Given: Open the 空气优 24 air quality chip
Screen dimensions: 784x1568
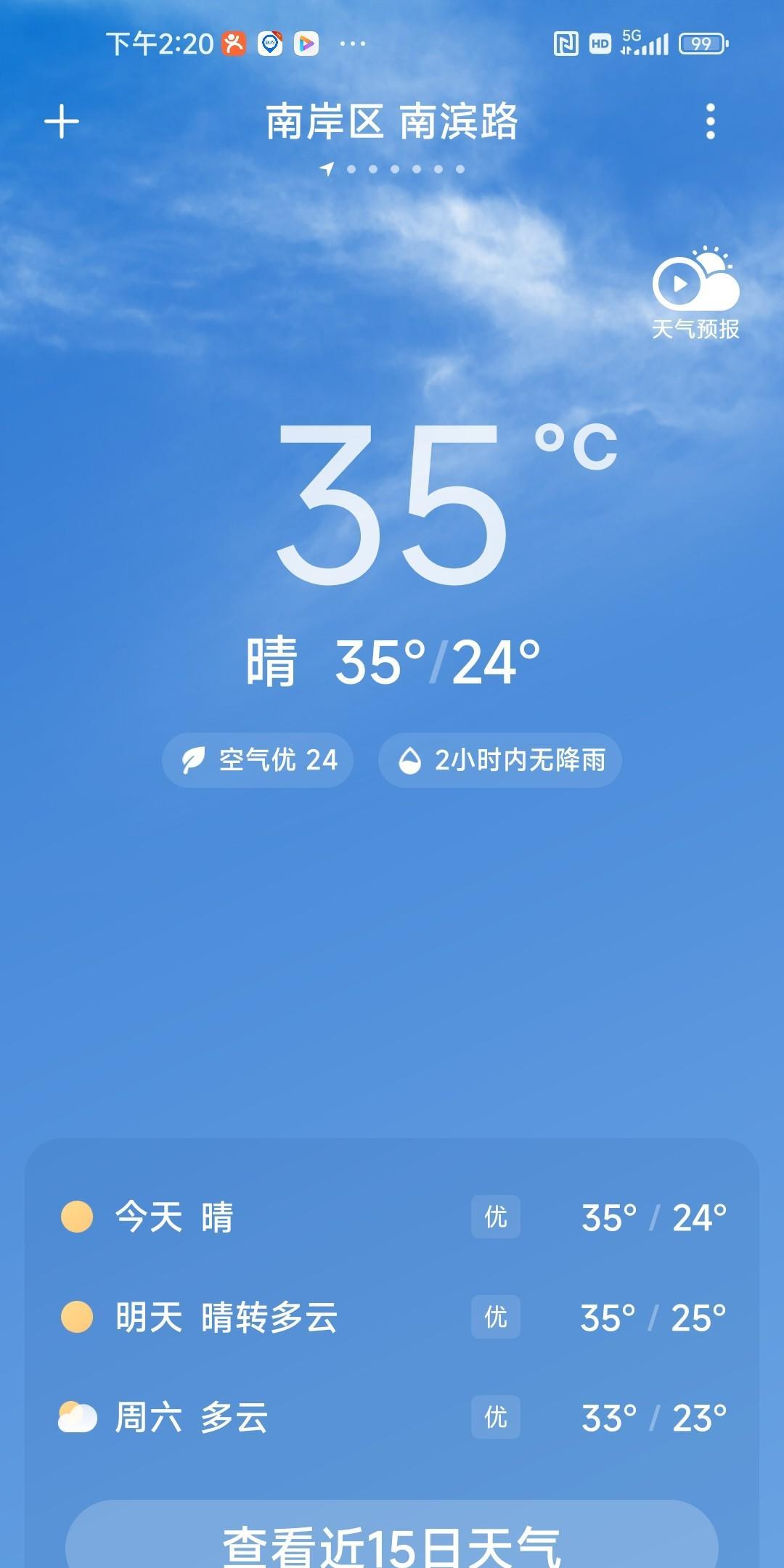Looking at the screenshot, I should tap(258, 760).
